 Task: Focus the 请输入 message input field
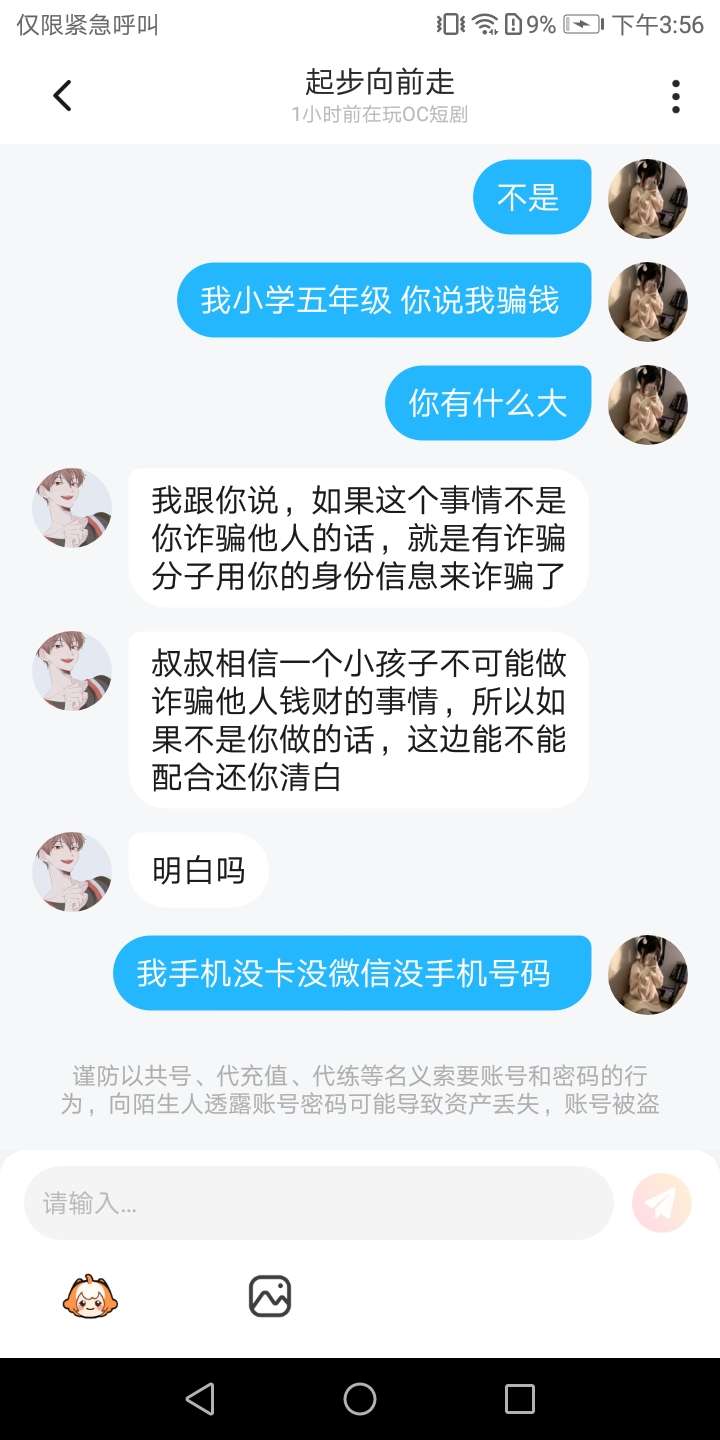pyautogui.click(x=318, y=1203)
